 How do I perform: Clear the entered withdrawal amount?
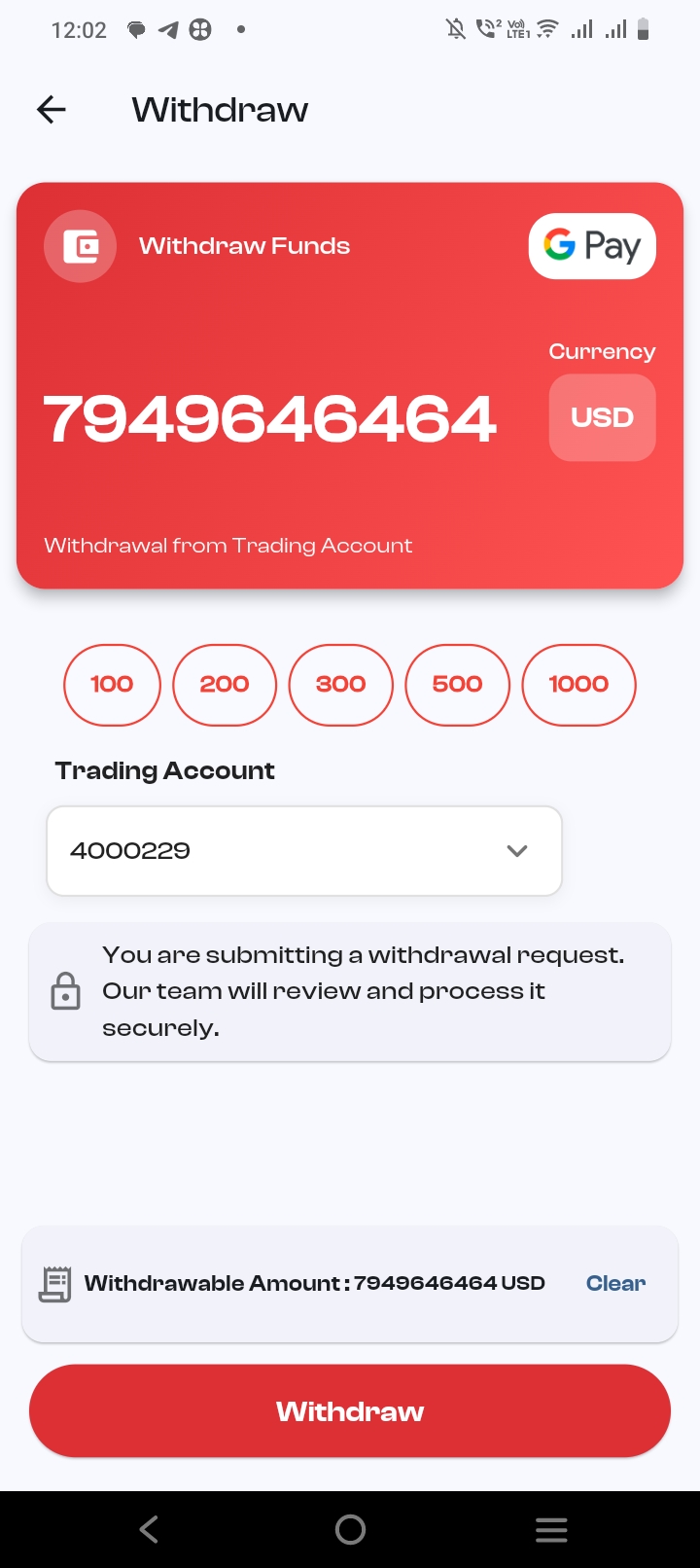click(615, 1283)
